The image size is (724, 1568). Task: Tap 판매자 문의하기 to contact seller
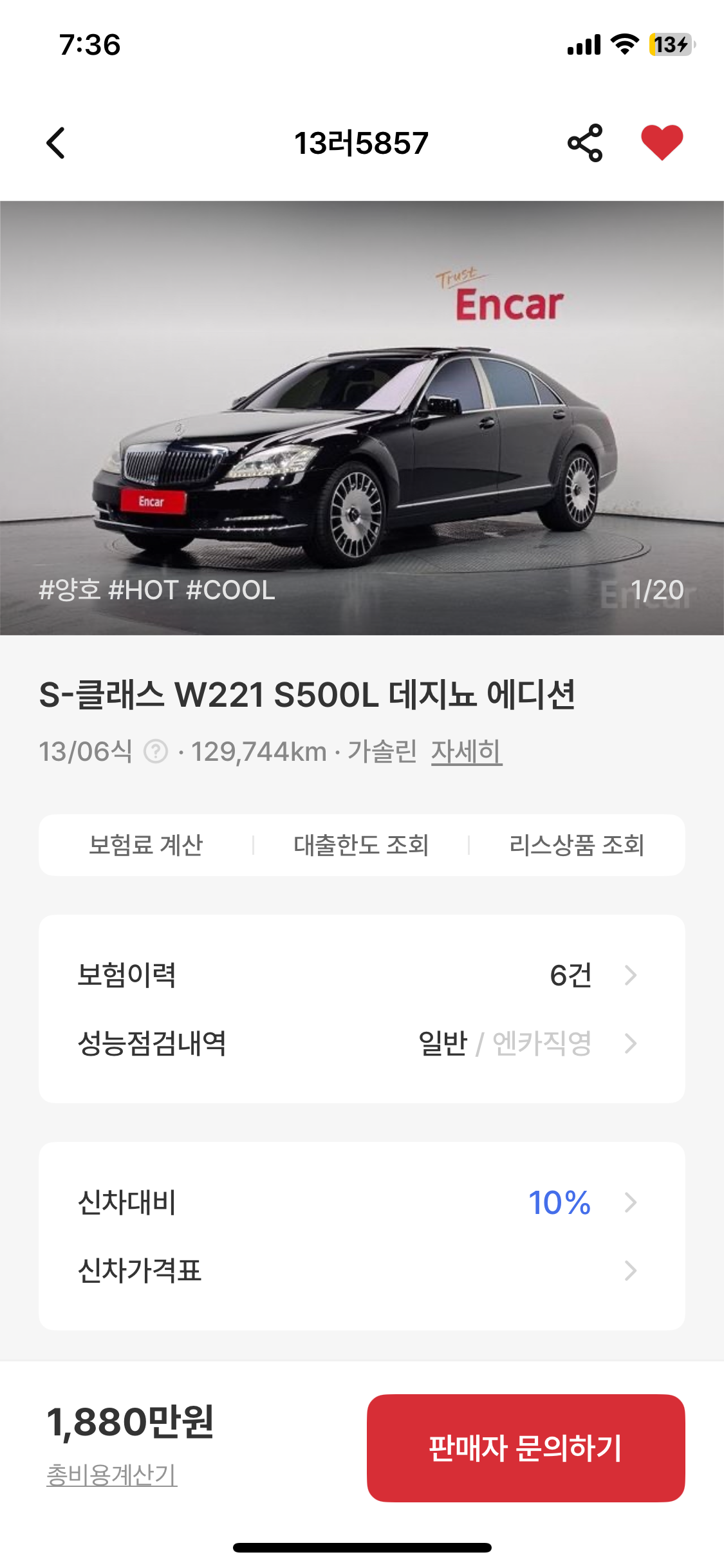pyautogui.click(x=525, y=1448)
